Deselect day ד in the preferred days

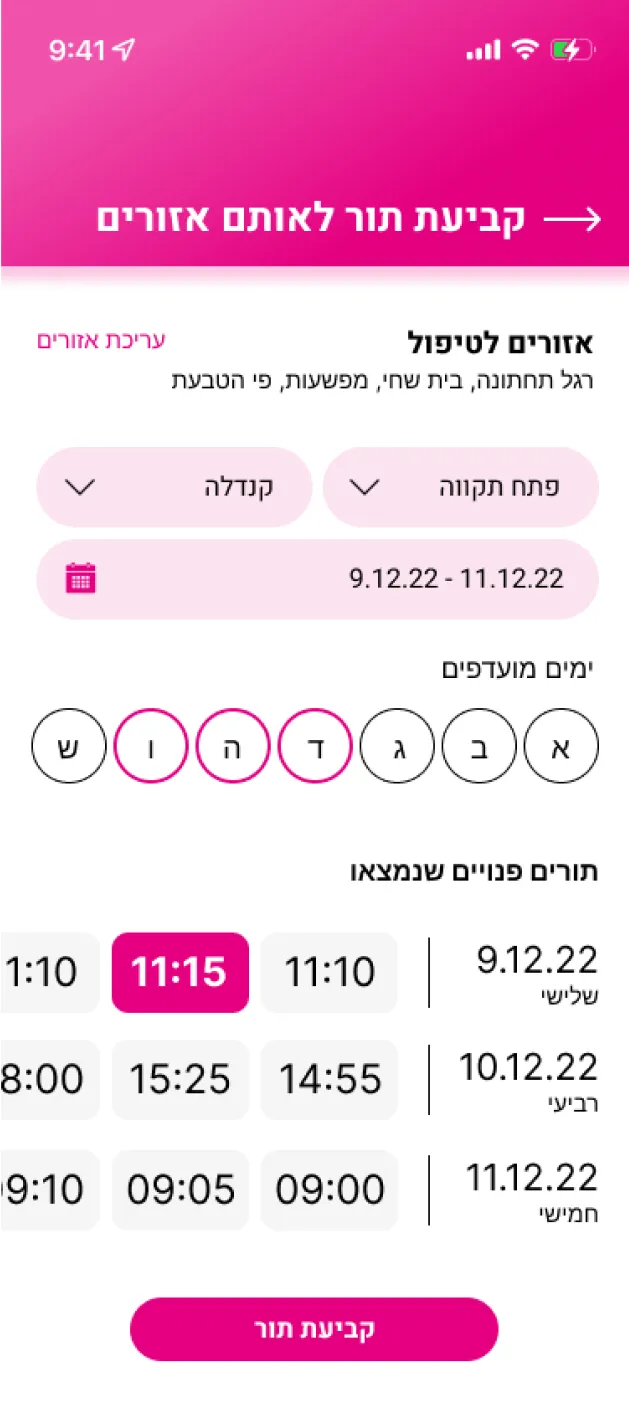tap(316, 746)
